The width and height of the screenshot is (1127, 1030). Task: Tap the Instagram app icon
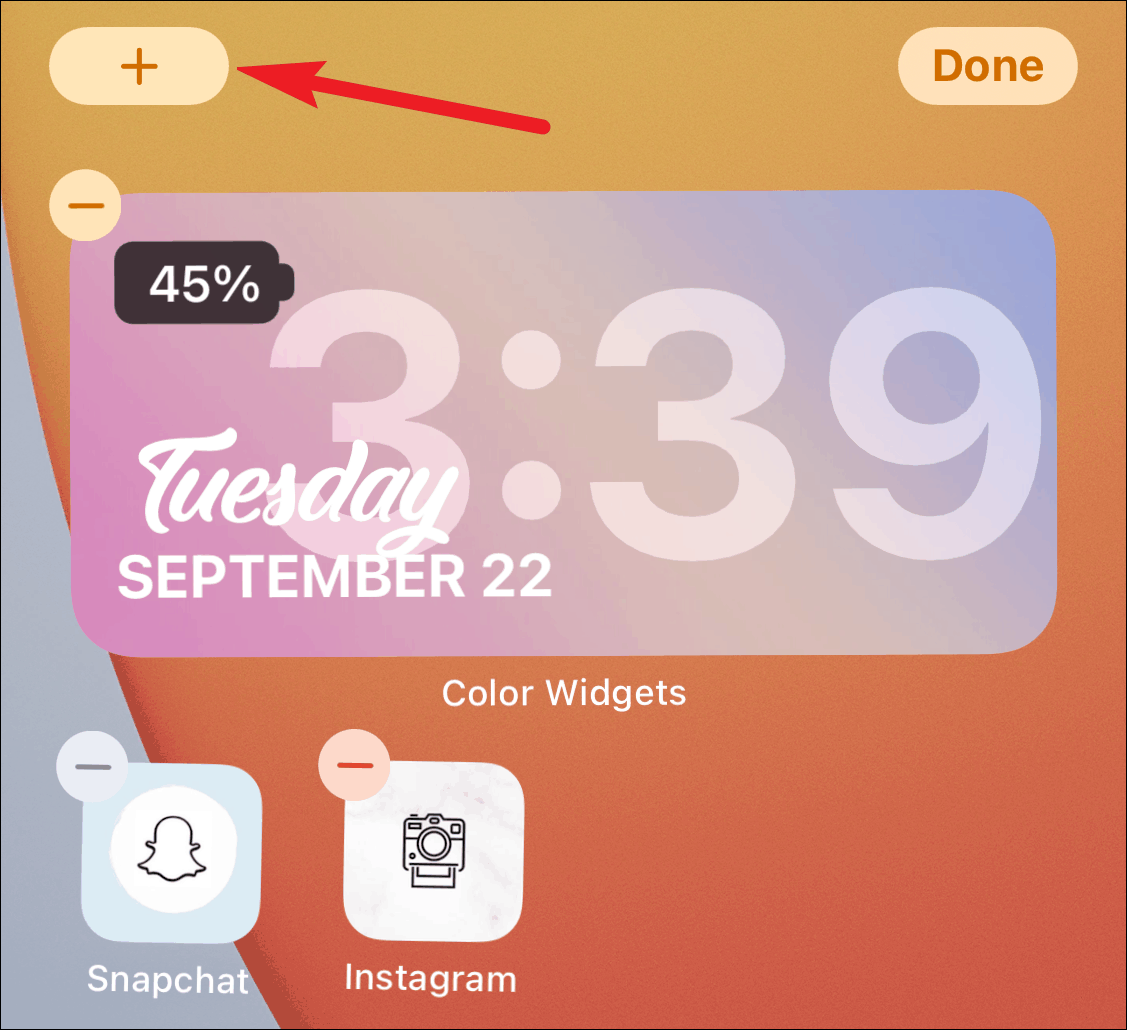433,851
